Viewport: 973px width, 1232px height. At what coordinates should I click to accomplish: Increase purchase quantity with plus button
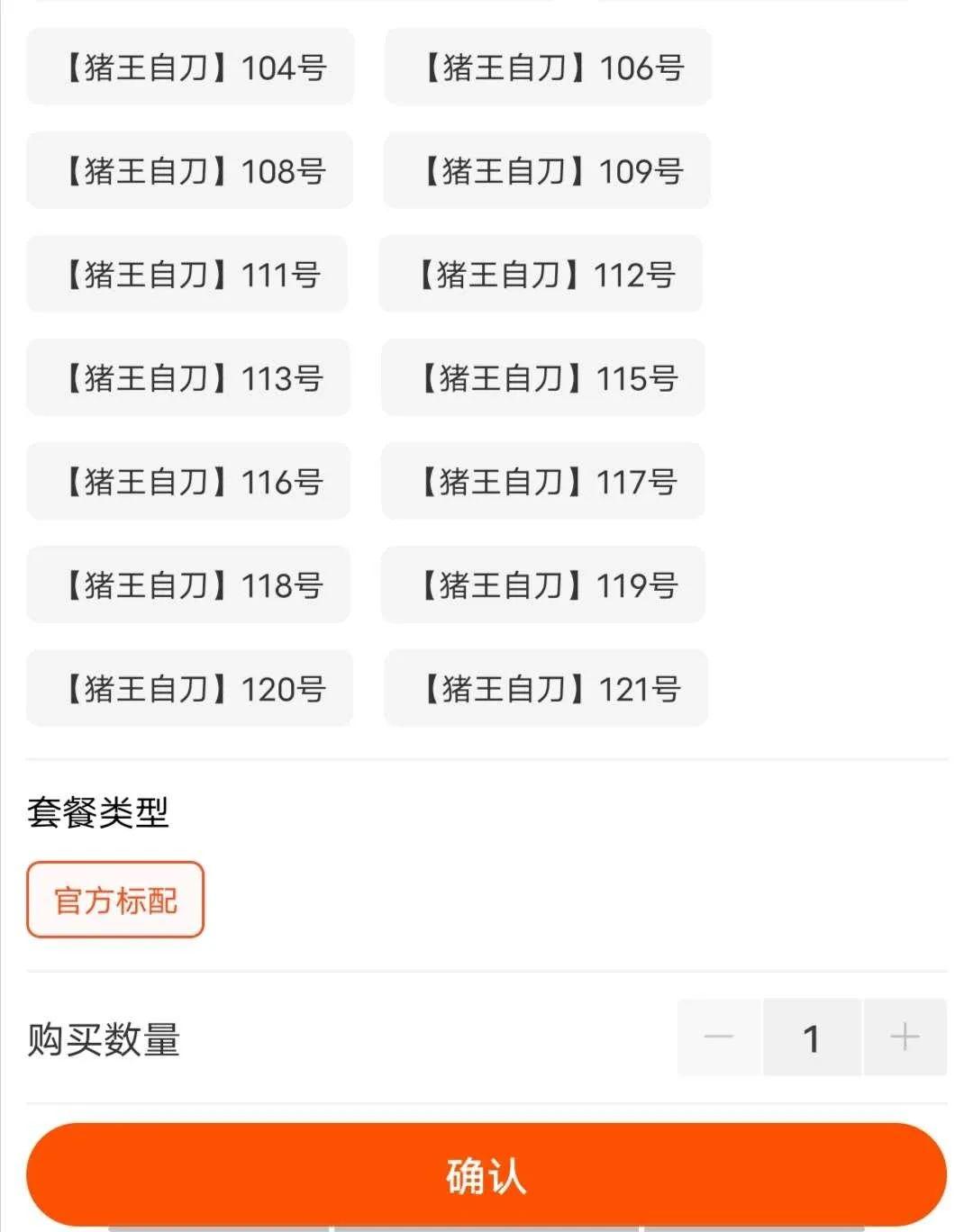(x=905, y=1037)
